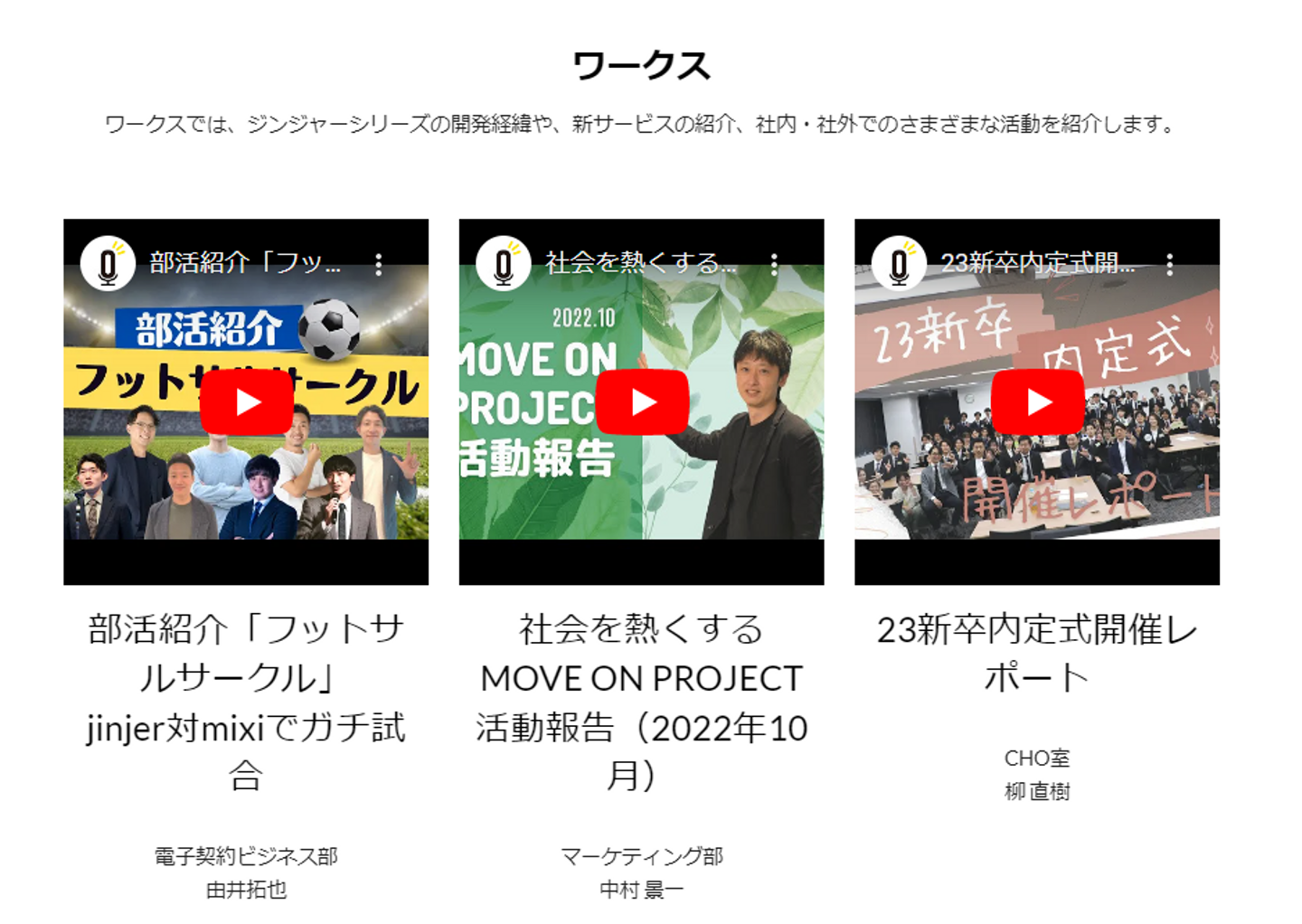This screenshot has width=1302, height=924.
Task: Open more options on the 社会を熱くする video
Action: tap(774, 264)
